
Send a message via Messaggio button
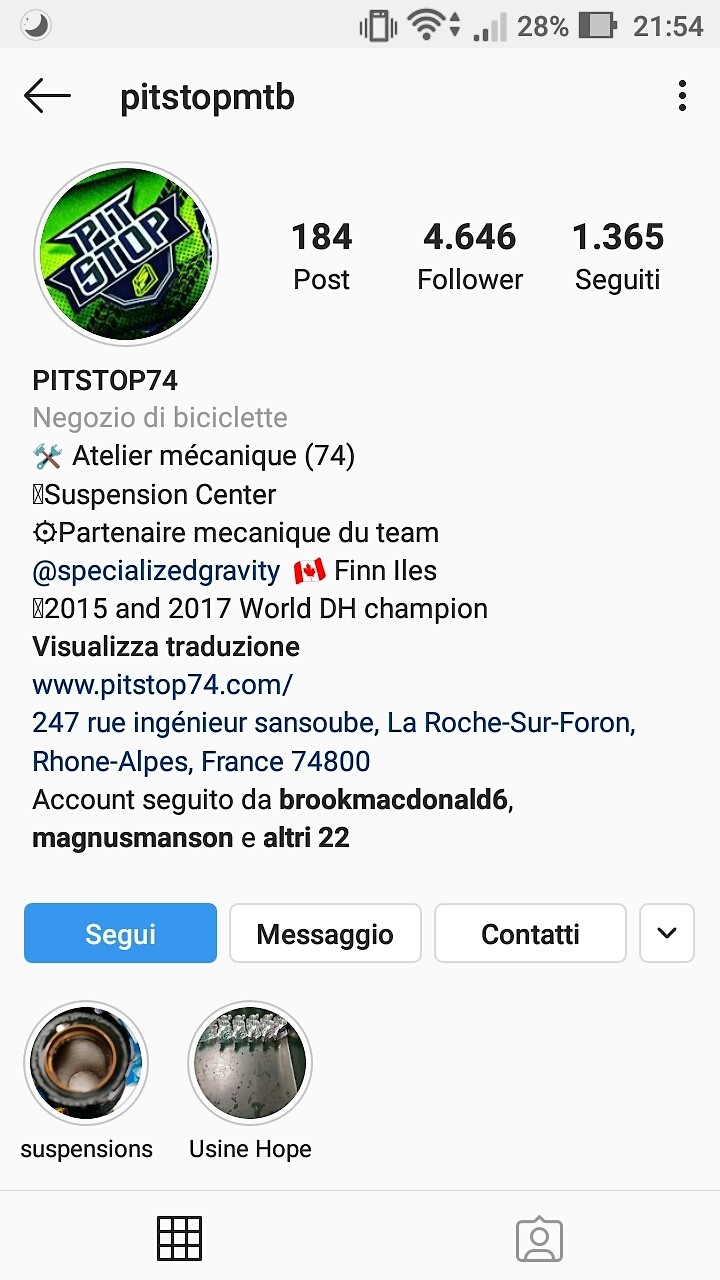point(325,933)
